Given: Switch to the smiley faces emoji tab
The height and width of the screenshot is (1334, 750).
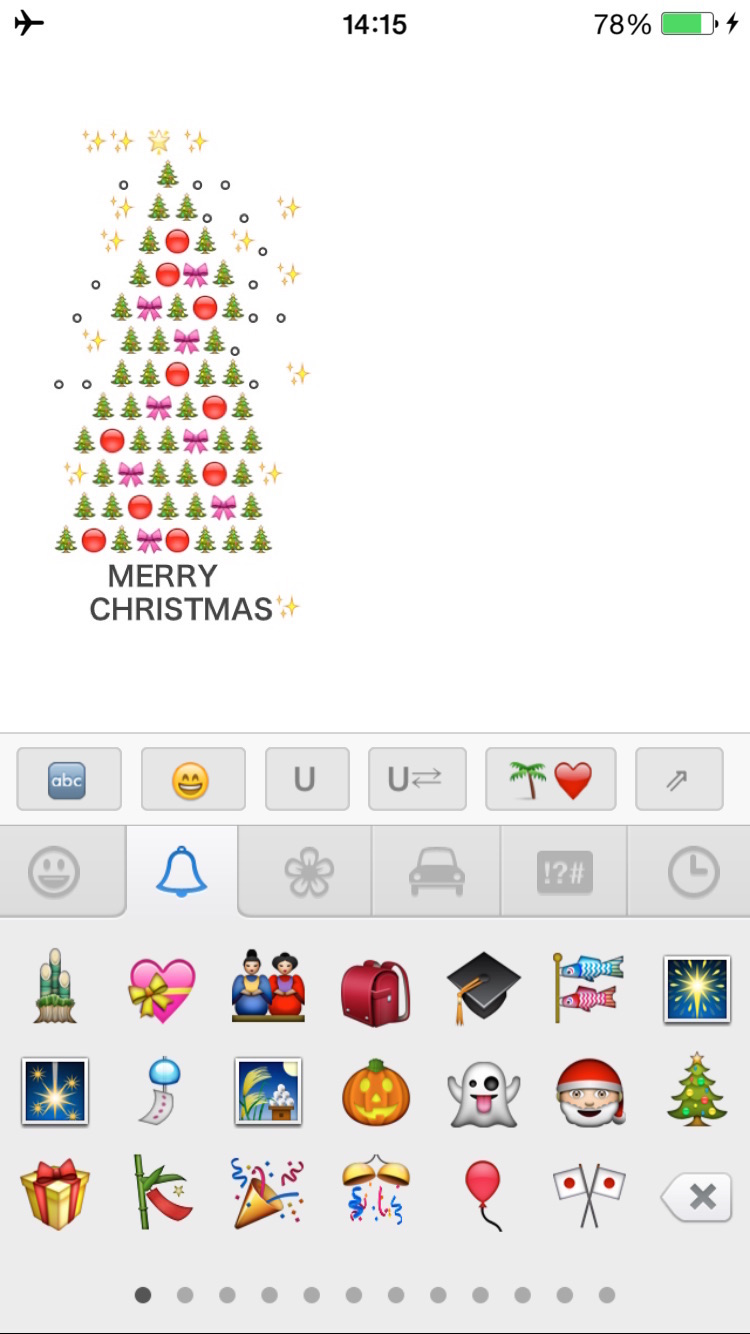Looking at the screenshot, I should click(55, 871).
